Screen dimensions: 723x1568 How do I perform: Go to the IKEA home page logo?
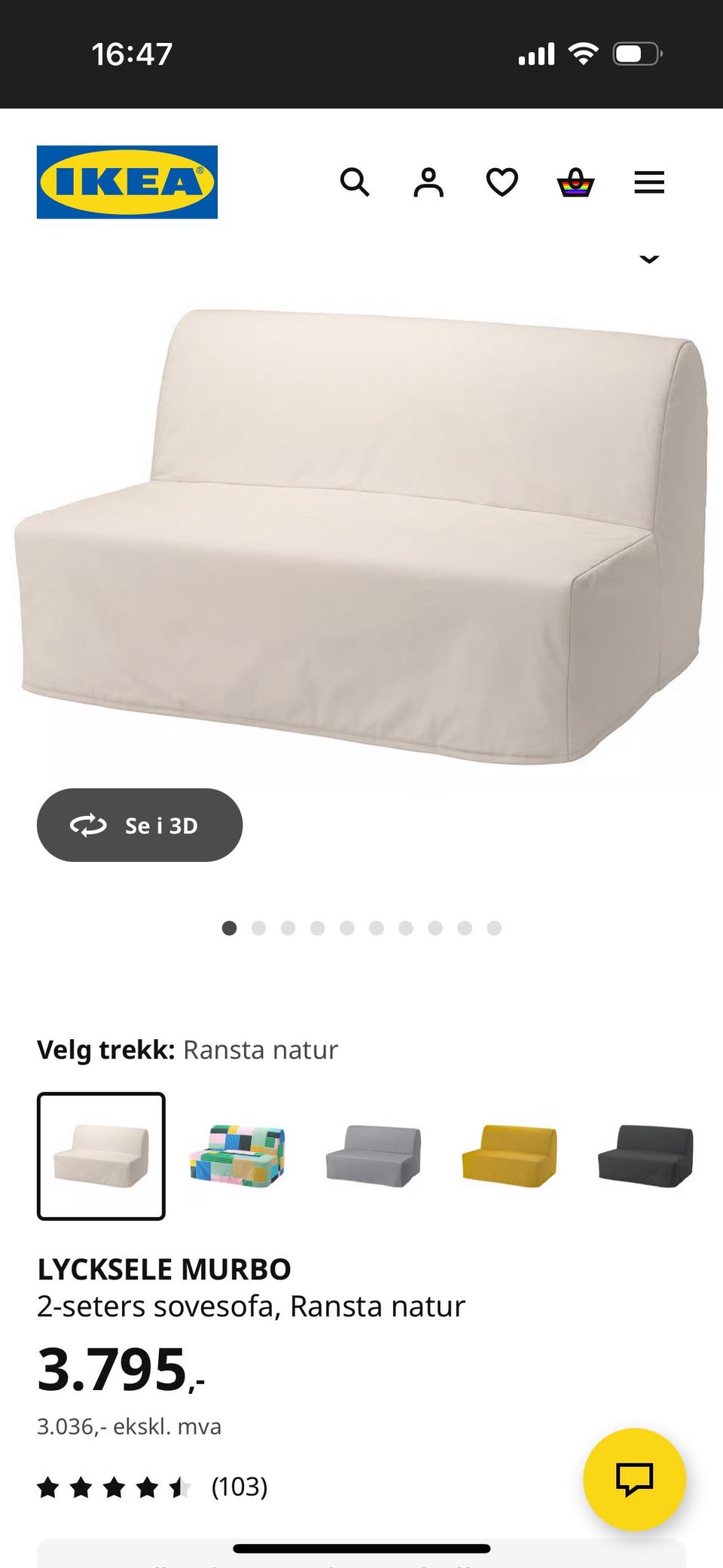click(127, 182)
